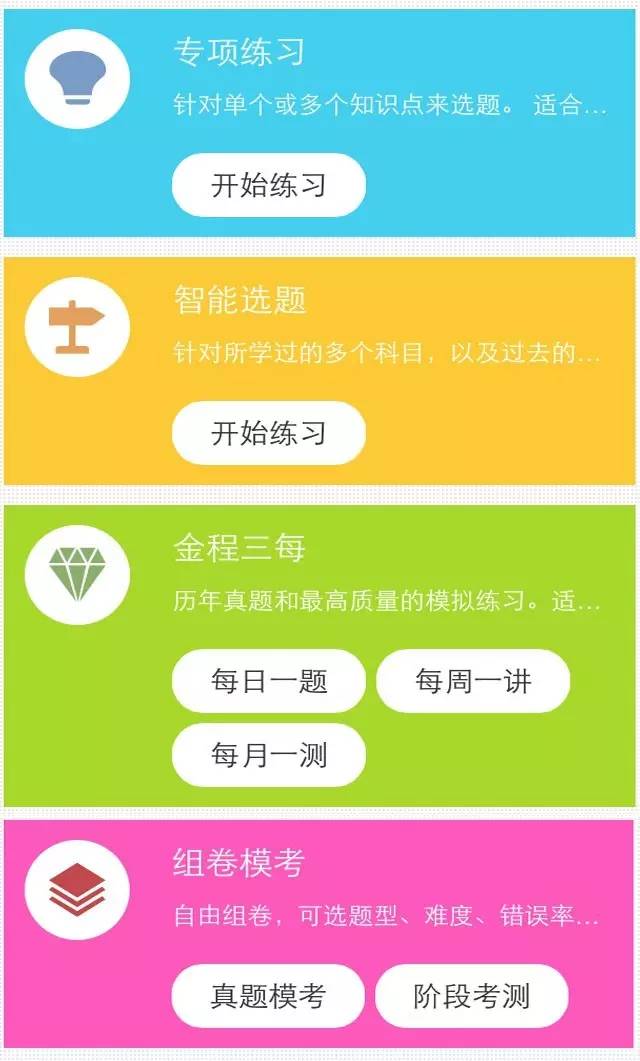Start practice under 智能选题

268,433
